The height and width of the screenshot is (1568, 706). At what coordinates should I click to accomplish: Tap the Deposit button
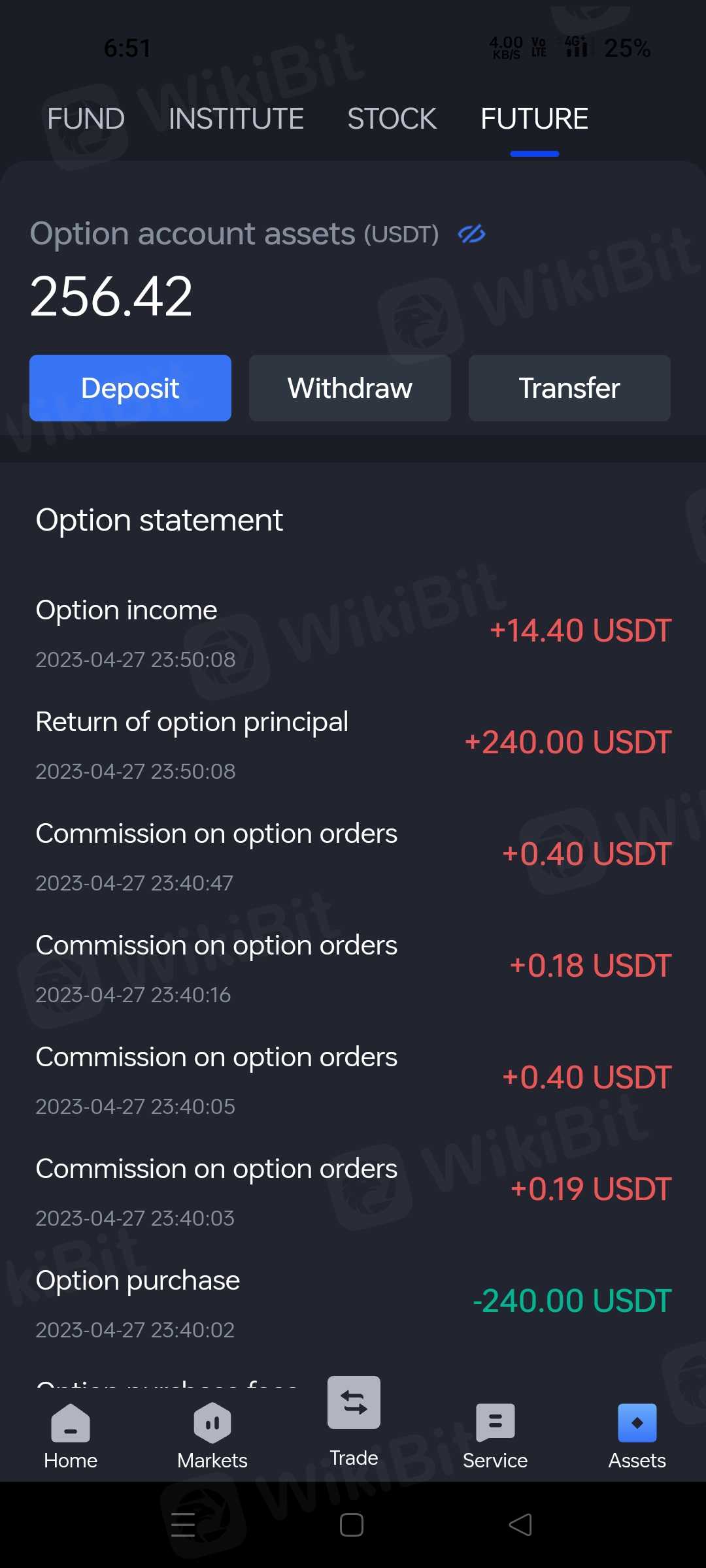click(x=130, y=388)
